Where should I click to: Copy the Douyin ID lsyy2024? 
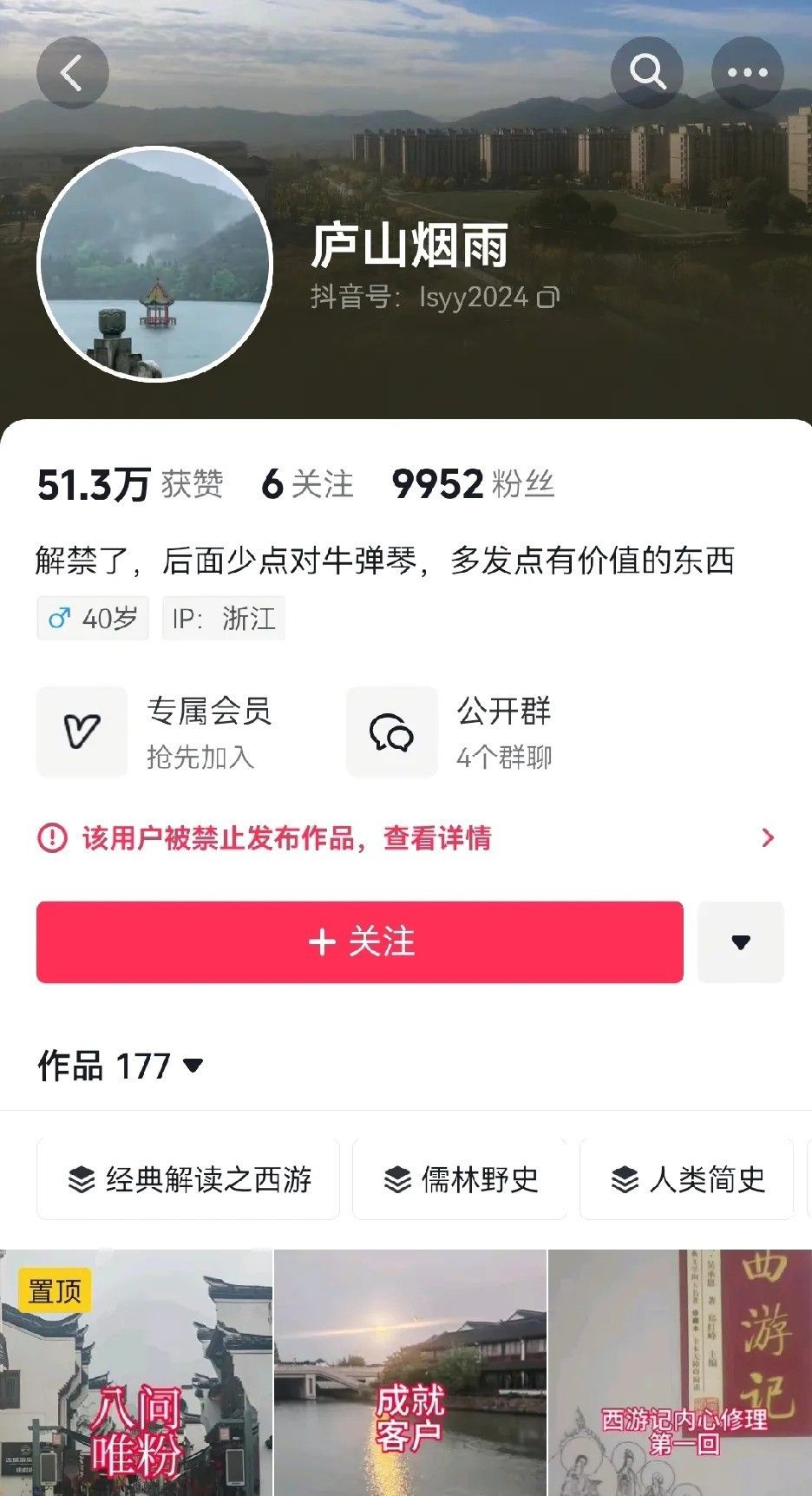pos(548,299)
